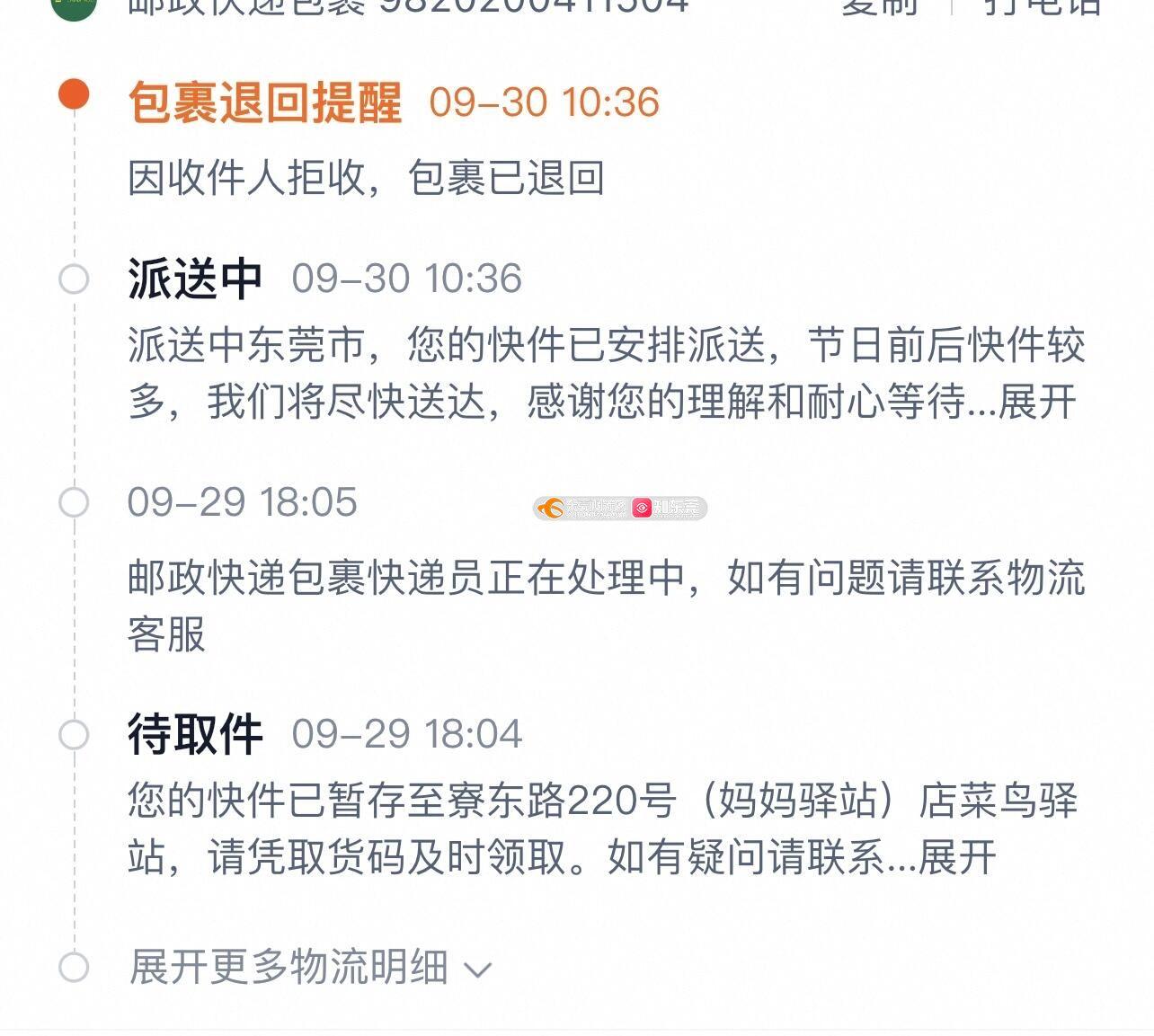Tap 展开更多物流明细 to show more
Screen dimensions: 1154x1036
310,968
